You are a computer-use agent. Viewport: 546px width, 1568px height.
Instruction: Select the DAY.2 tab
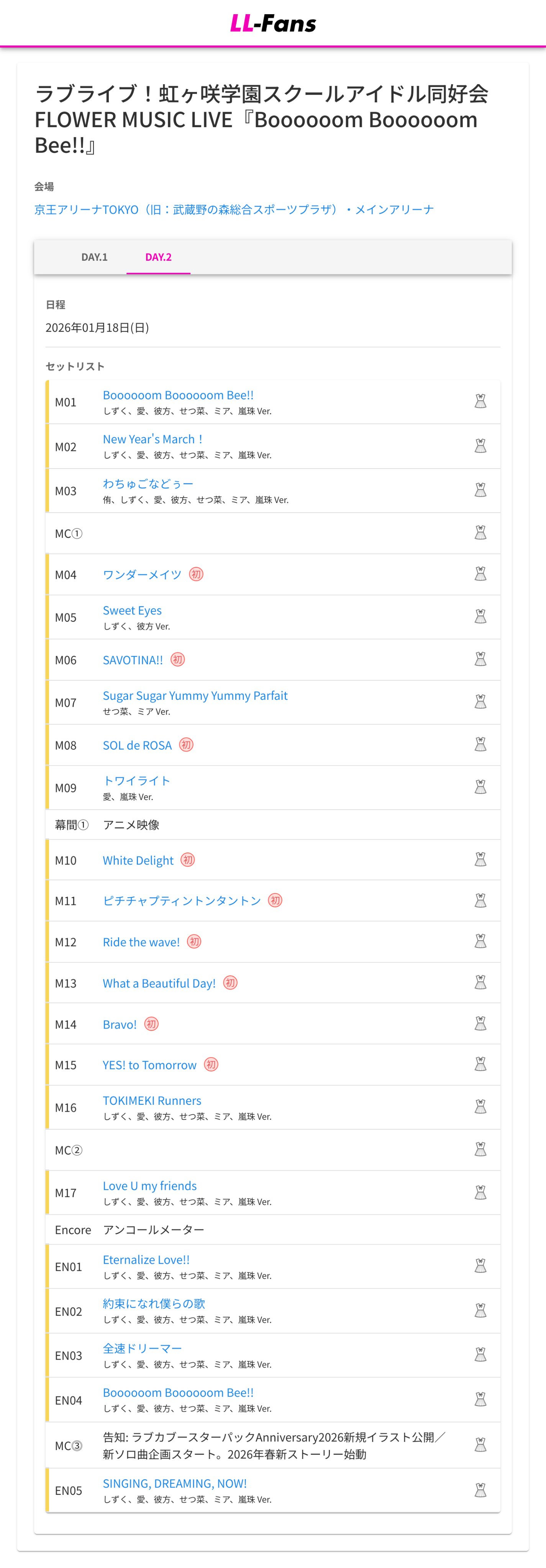point(158,257)
